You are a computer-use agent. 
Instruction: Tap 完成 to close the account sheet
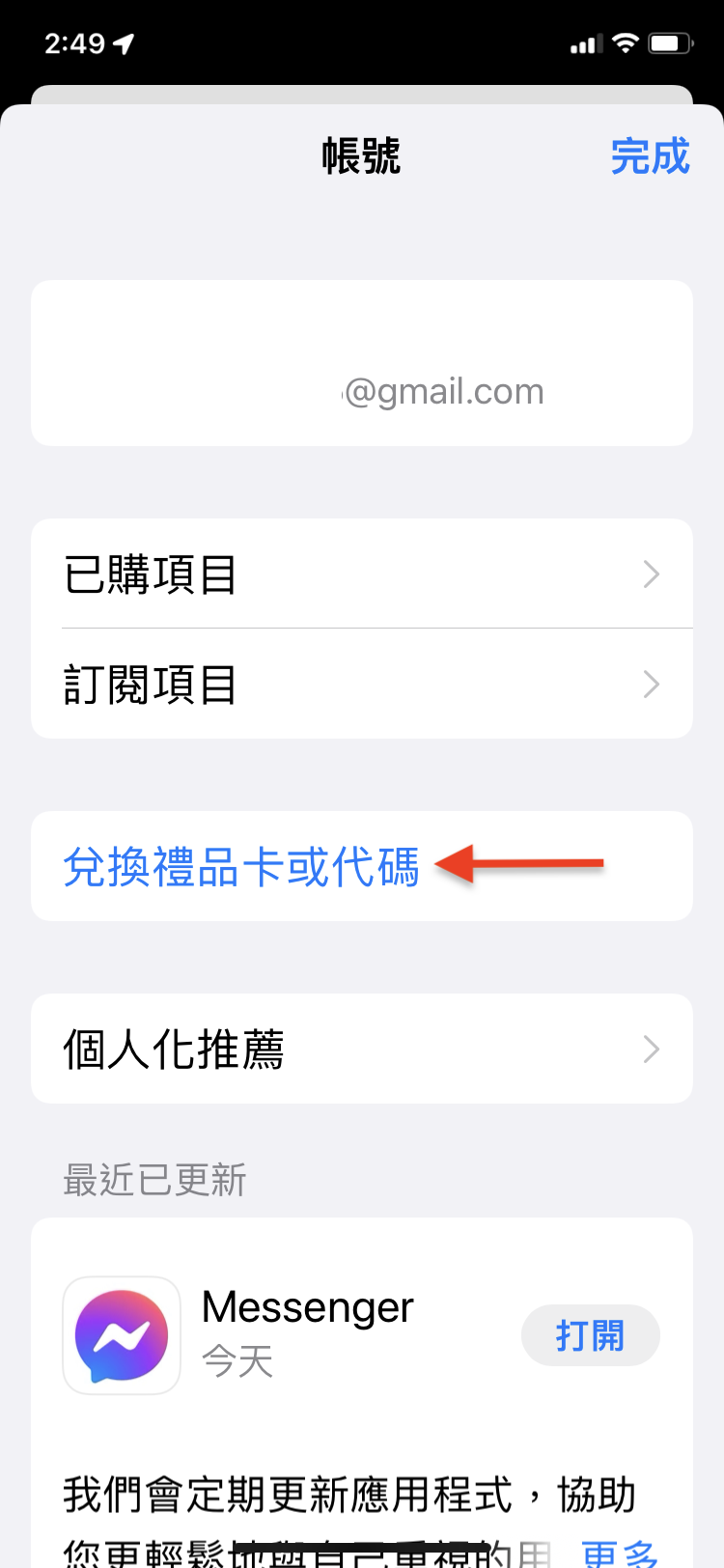point(650,156)
